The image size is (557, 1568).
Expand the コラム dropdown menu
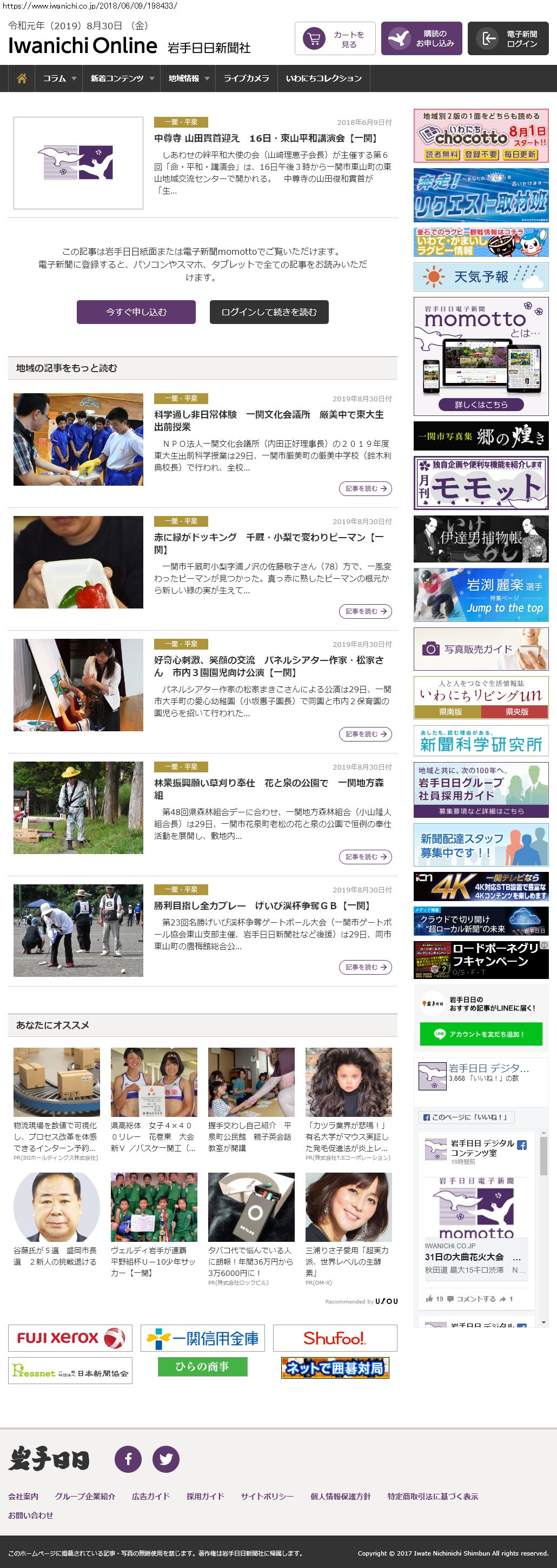coord(59,78)
